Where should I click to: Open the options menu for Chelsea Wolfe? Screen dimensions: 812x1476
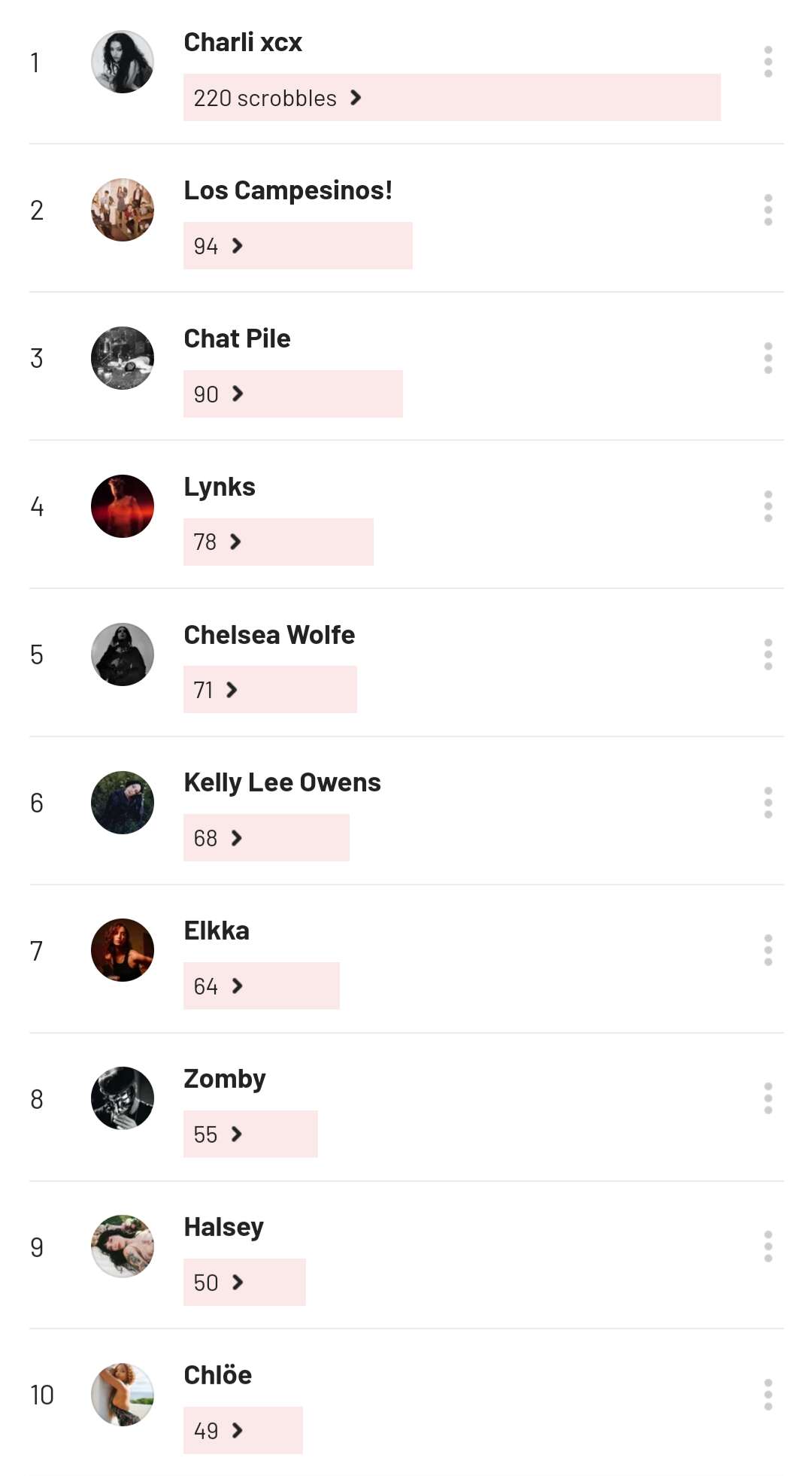(768, 654)
